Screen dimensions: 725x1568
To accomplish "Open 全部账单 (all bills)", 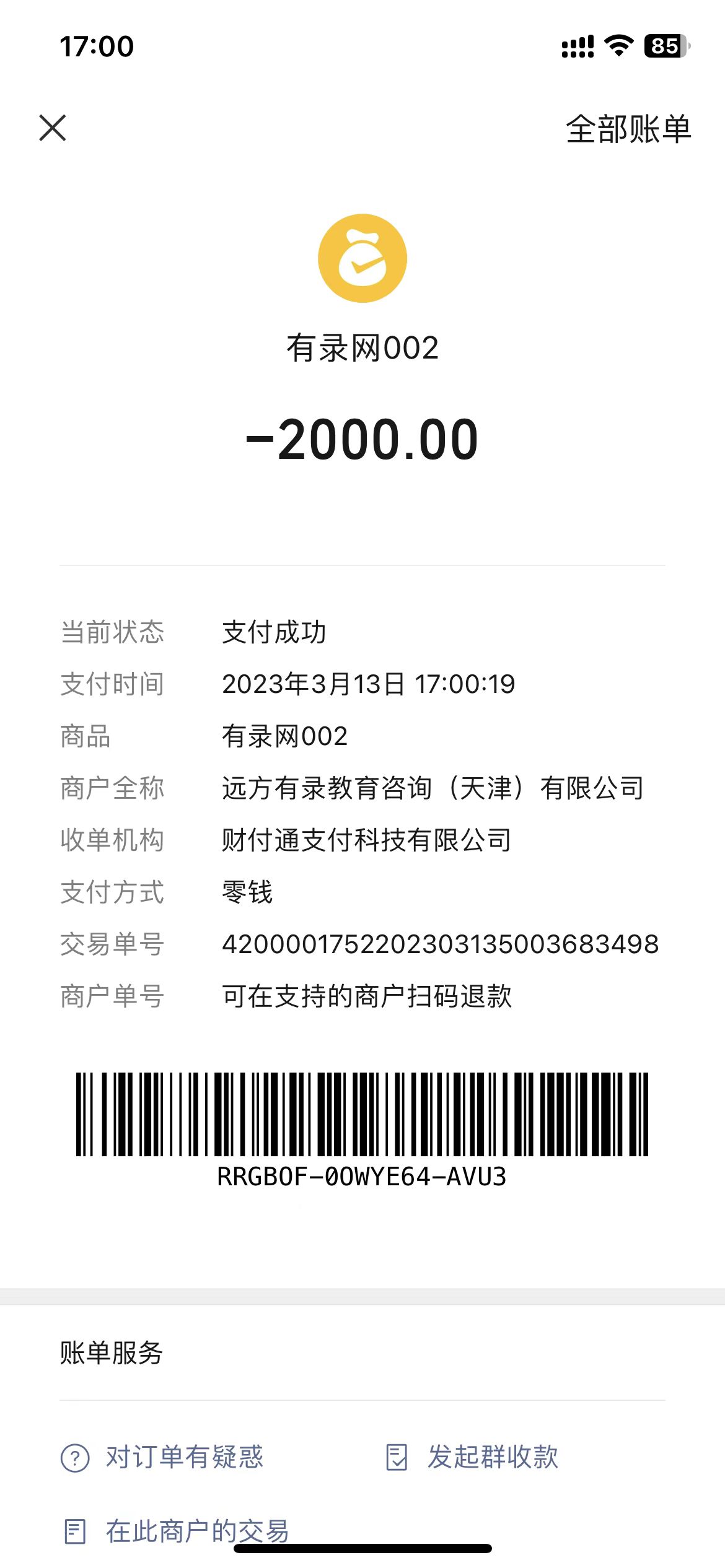I will 628,129.
